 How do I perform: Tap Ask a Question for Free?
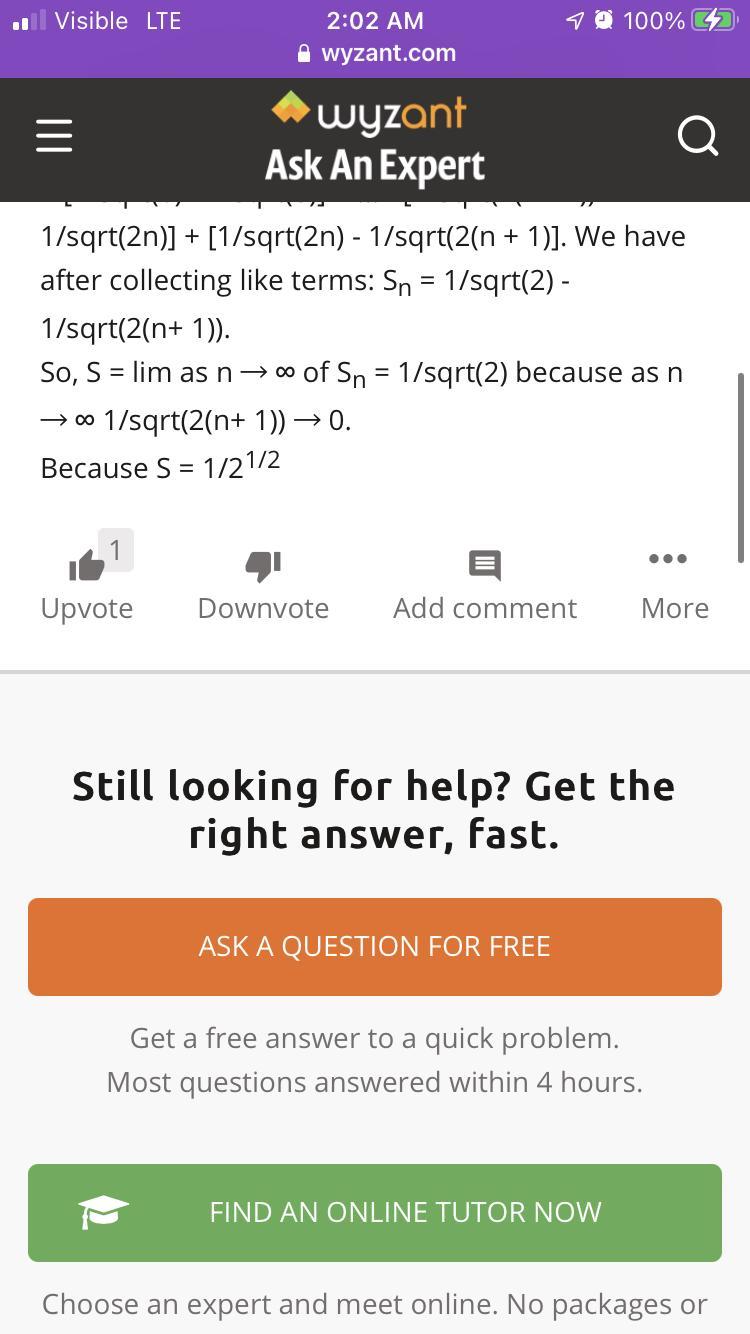[375, 946]
